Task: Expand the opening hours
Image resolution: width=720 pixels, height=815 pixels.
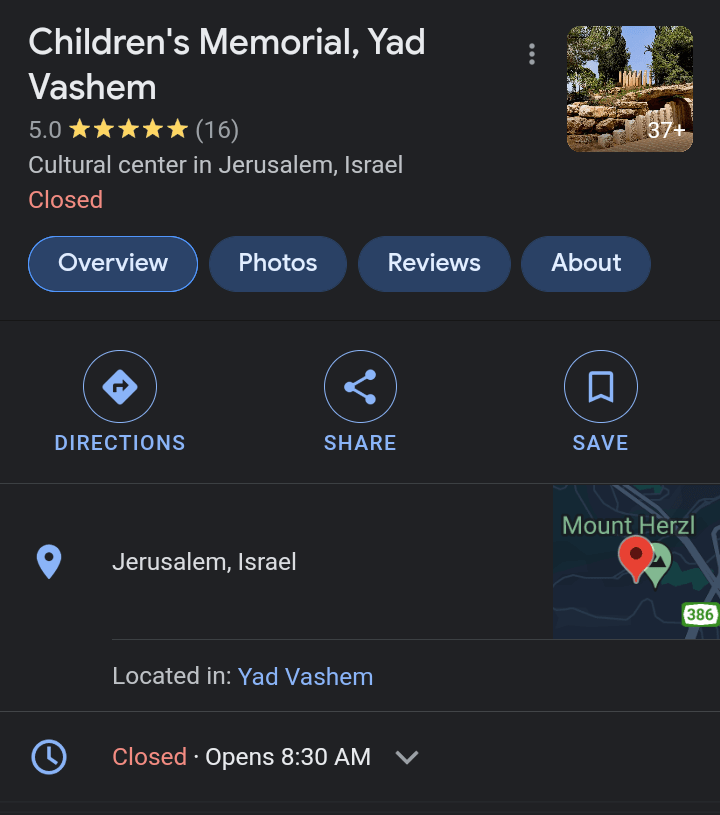Action: coord(406,757)
